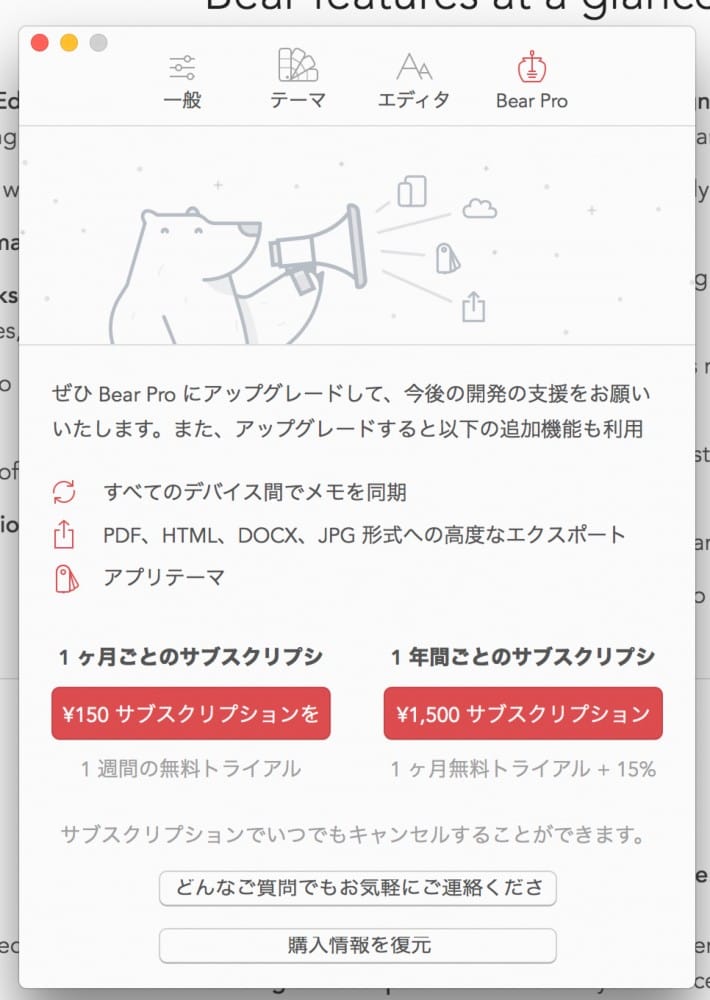Screen dimensions: 710x1000
Task: Choose the ¥1,500 yearly subscription button
Action: coord(523,713)
